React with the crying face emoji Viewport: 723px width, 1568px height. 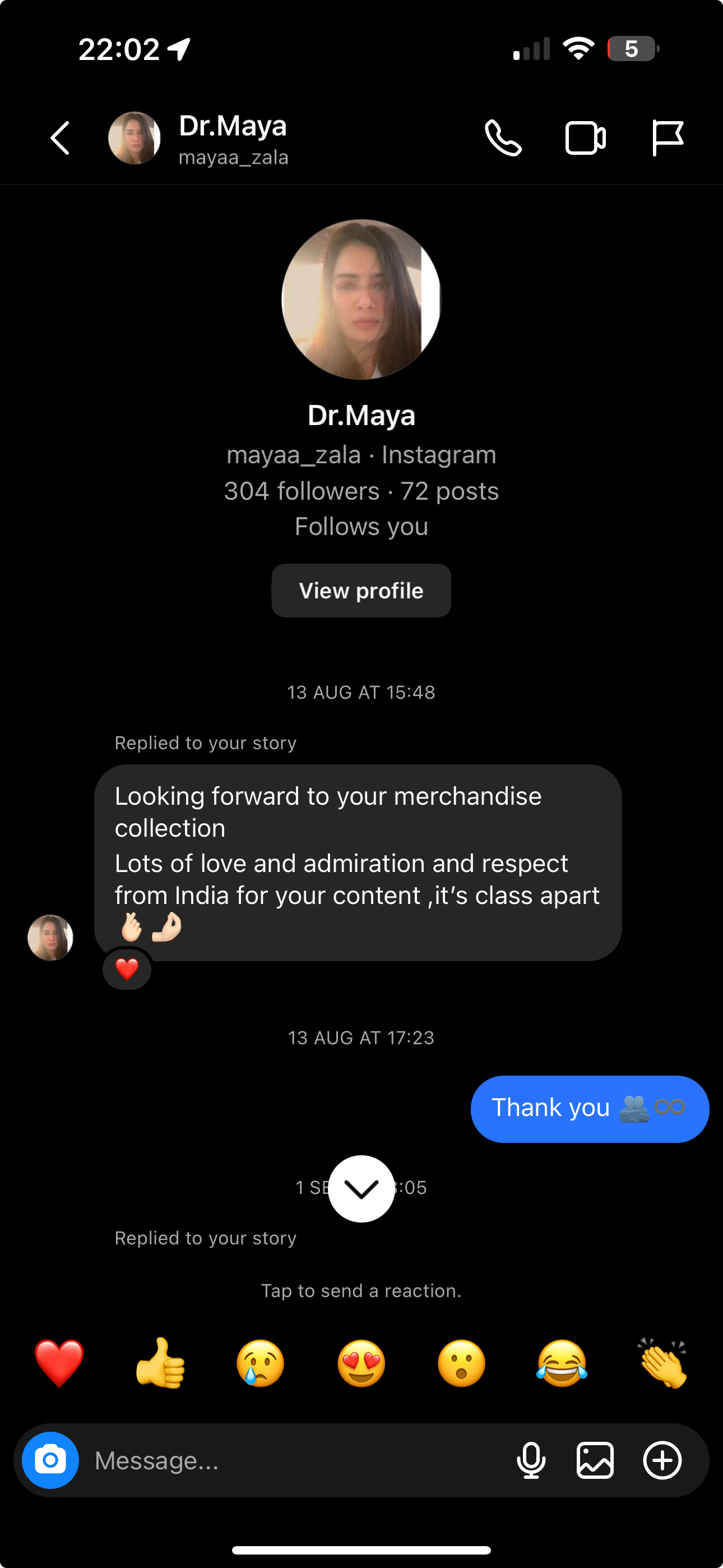click(261, 1363)
